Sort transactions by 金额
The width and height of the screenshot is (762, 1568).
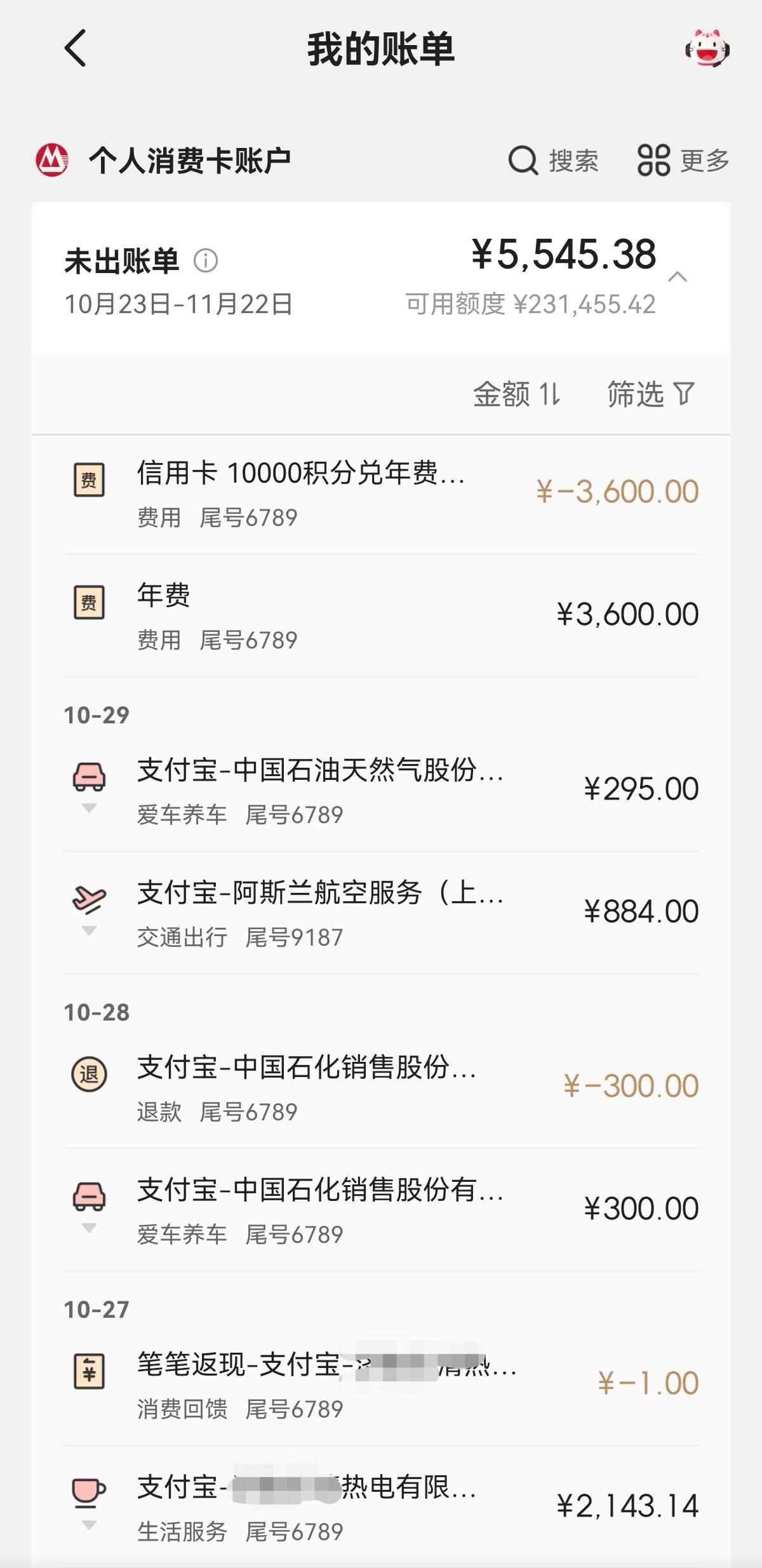tap(516, 394)
